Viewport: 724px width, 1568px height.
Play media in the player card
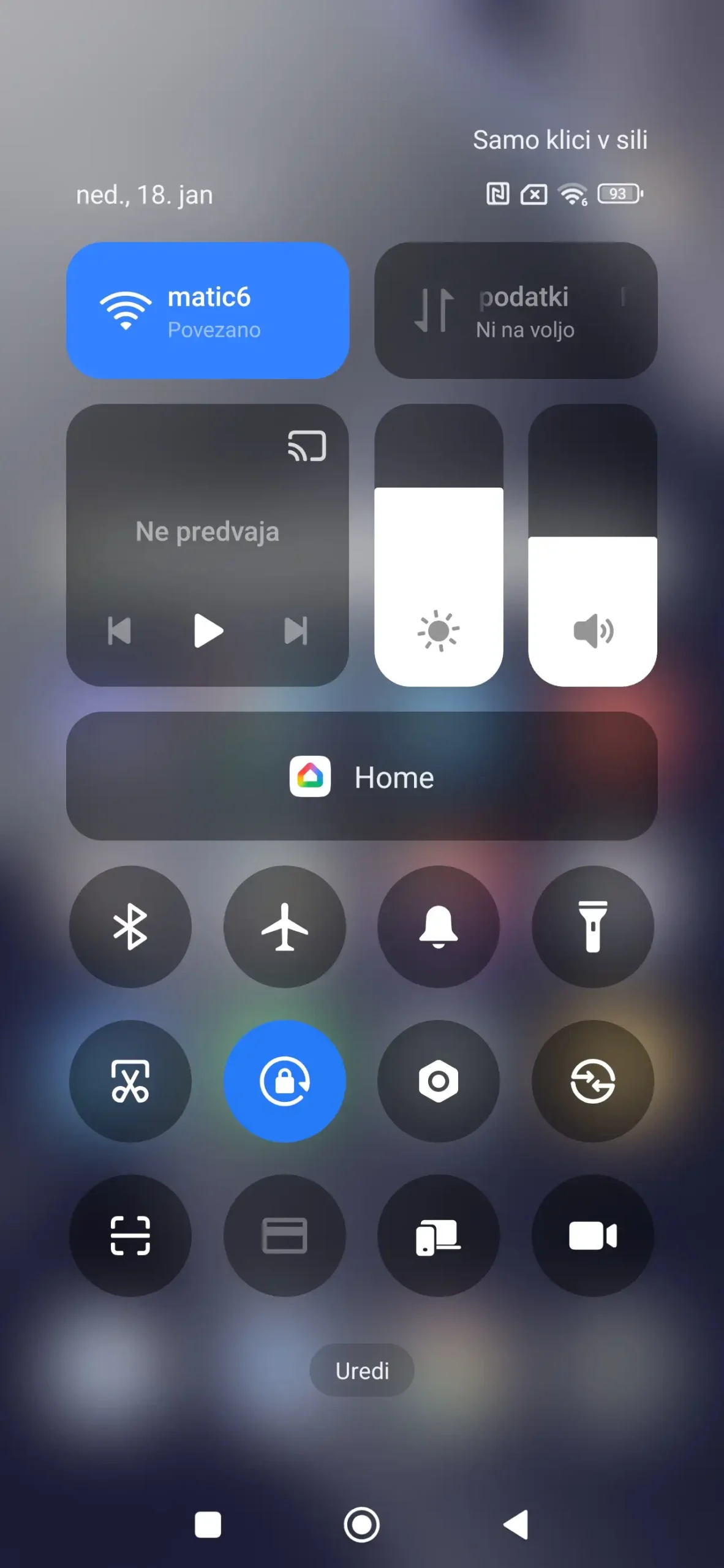click(208, 630)
